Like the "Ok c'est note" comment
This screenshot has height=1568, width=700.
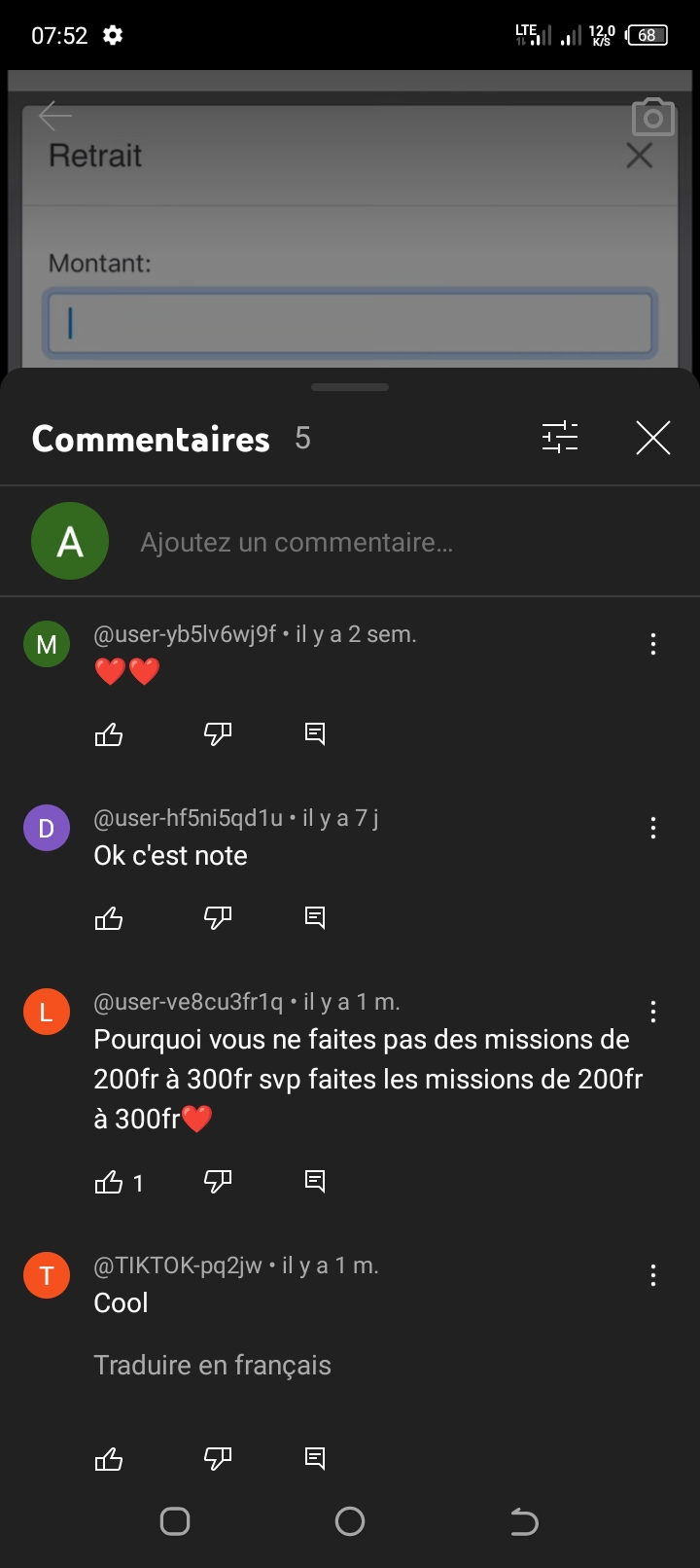[x=109, y=918]
